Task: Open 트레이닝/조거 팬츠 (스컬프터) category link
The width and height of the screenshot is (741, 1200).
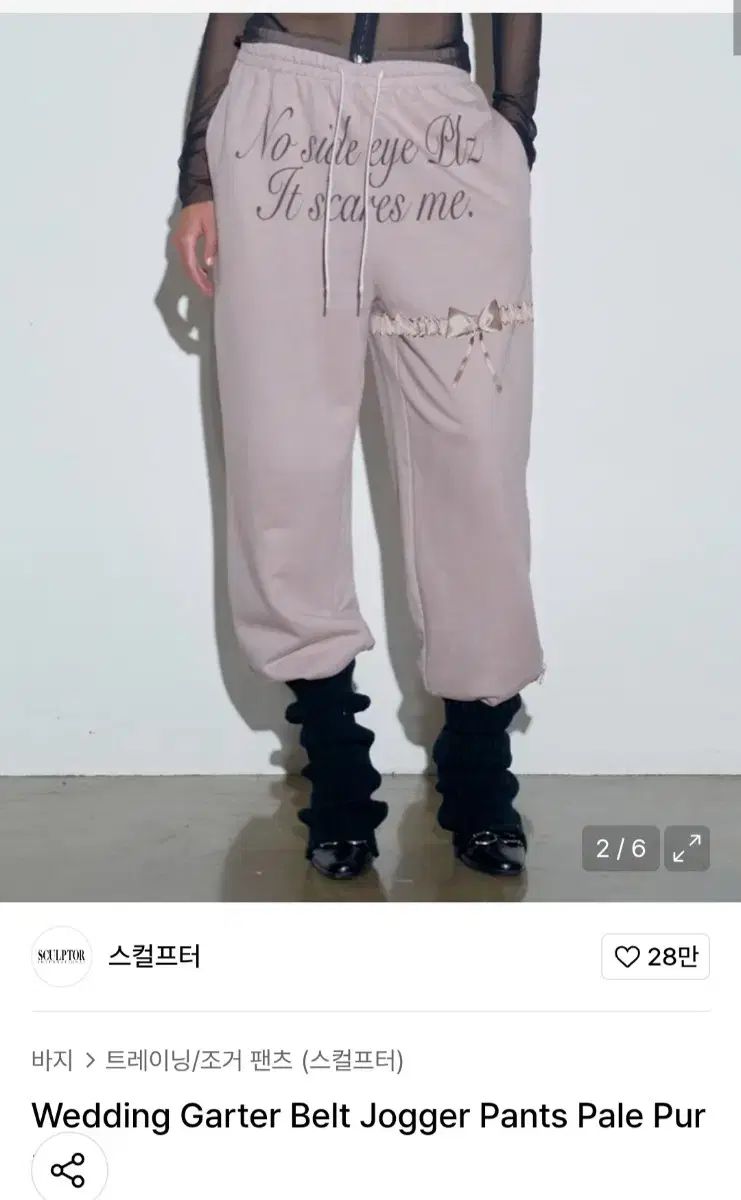Action: 254,1060
